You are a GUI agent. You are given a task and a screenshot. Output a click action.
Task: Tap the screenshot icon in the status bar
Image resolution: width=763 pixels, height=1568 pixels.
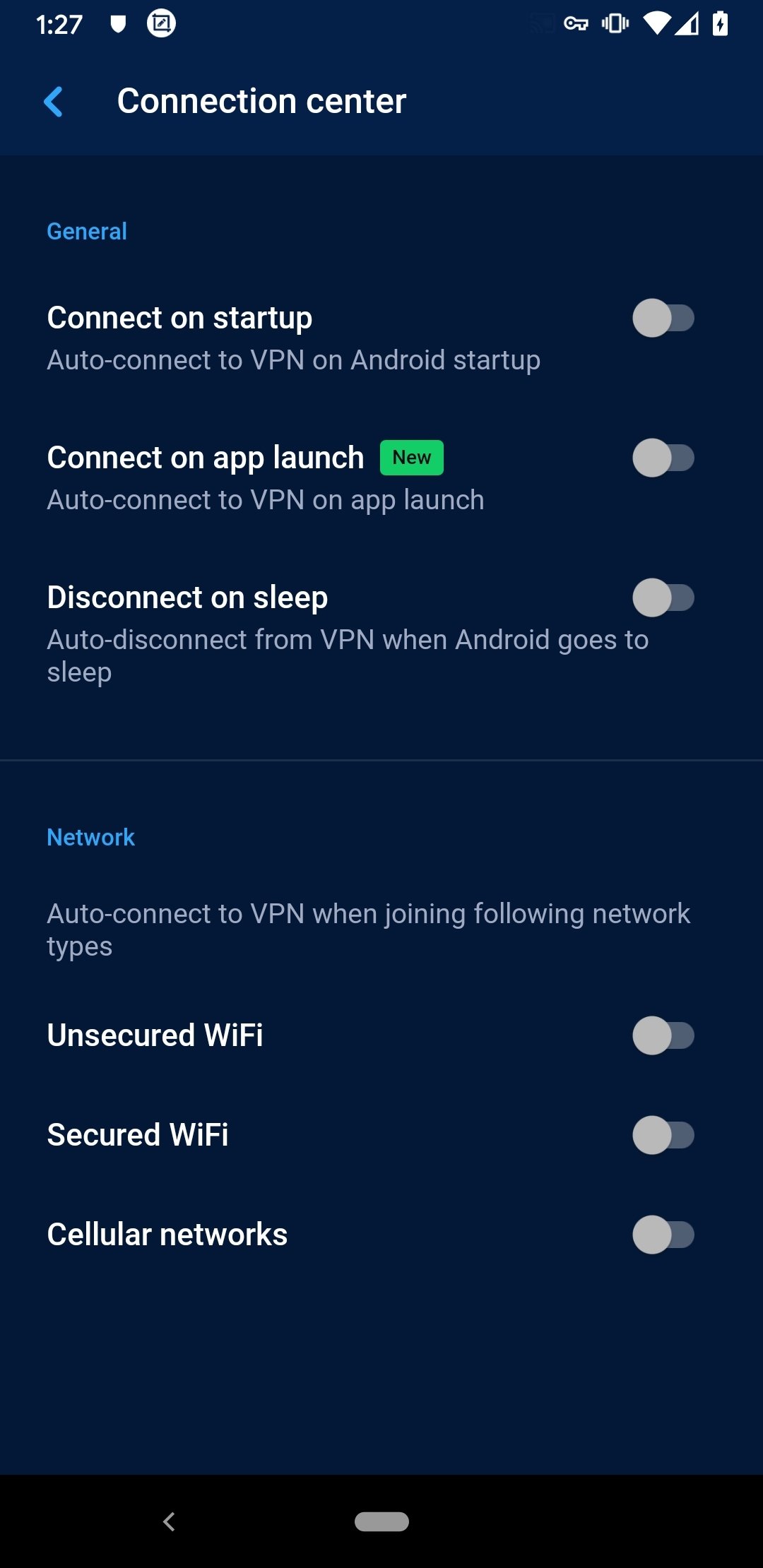[x=161, y=23]
